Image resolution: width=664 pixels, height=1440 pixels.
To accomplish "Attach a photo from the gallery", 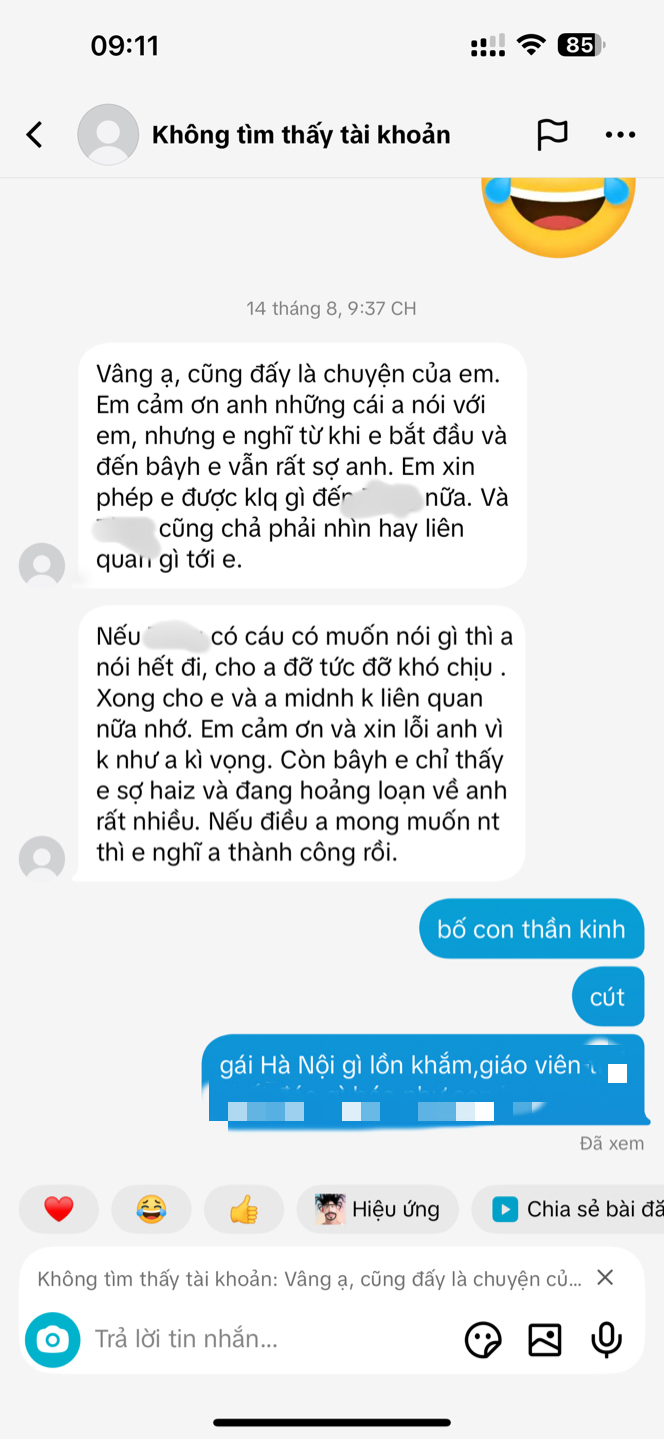I will [545, 1340].
